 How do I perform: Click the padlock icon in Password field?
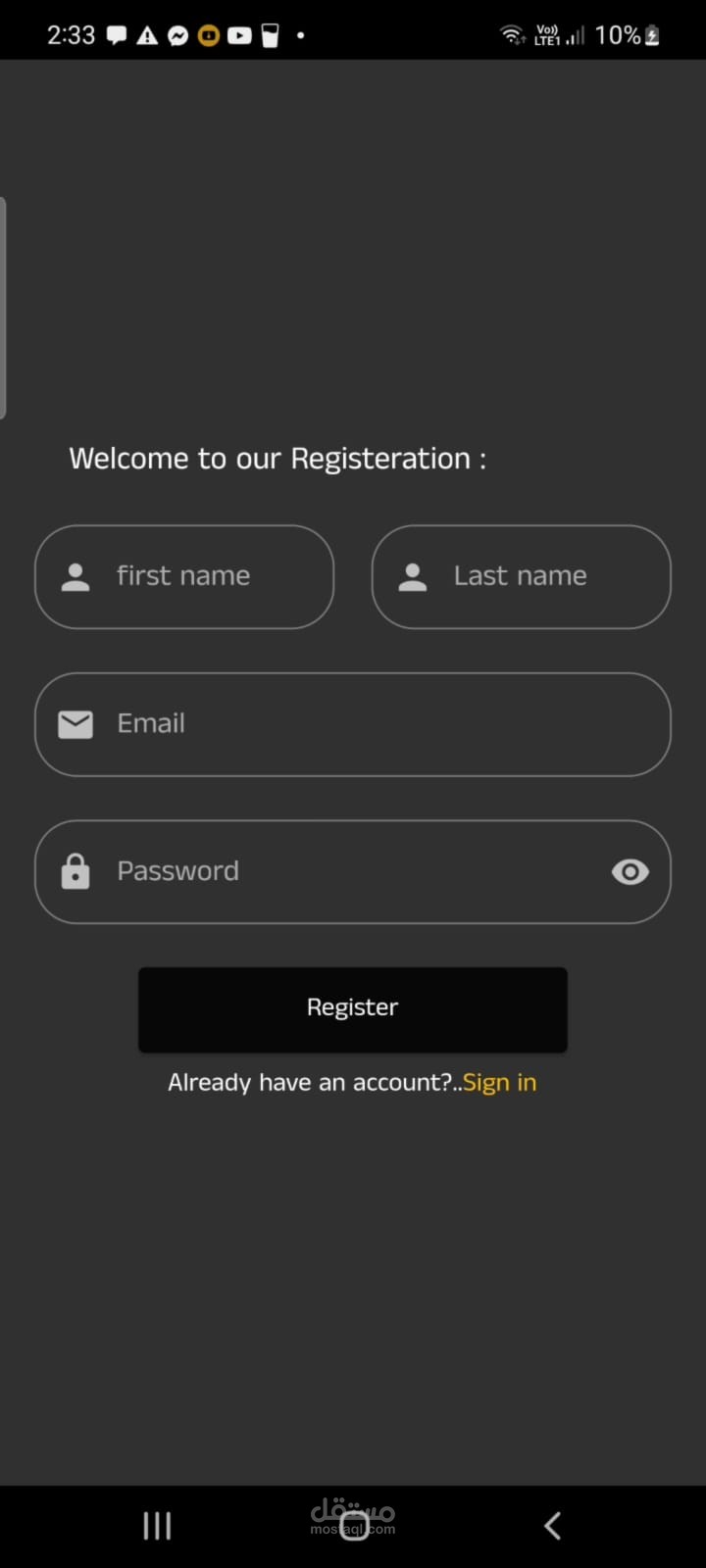point(78,871)
